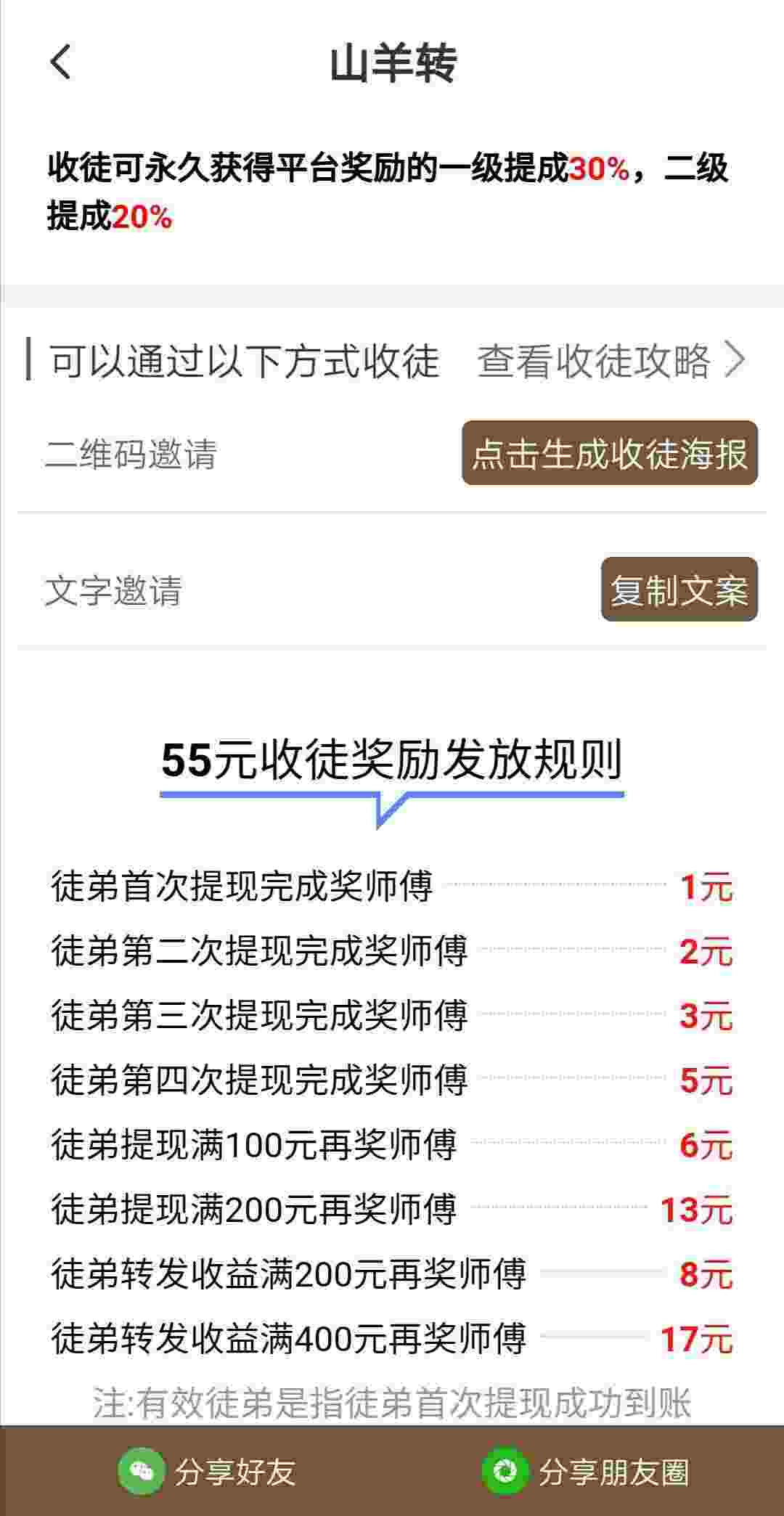Share to Moments via 分享朋友圈
Image resolution: width=784 pixels, height=1516 pixels.
coord(585,1472)
